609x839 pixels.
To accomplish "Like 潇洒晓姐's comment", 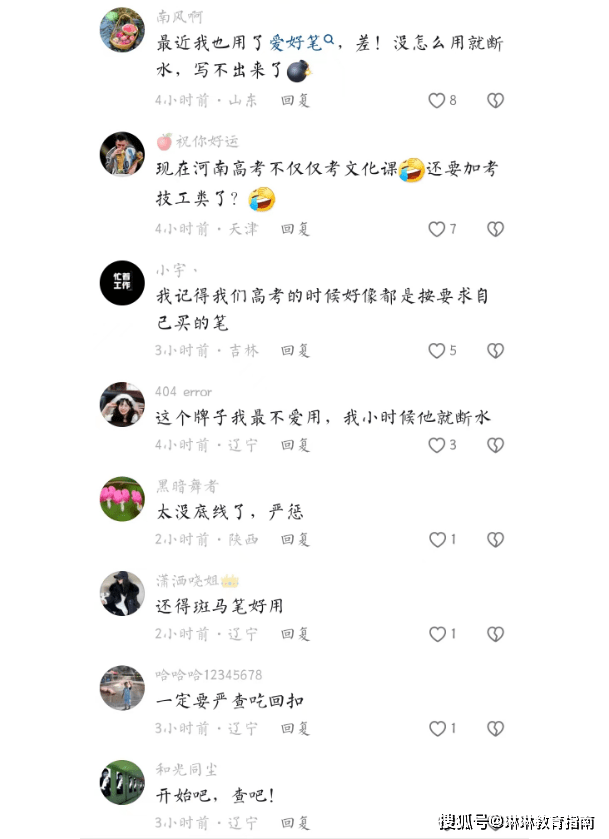I will click(x=436, y=634).
